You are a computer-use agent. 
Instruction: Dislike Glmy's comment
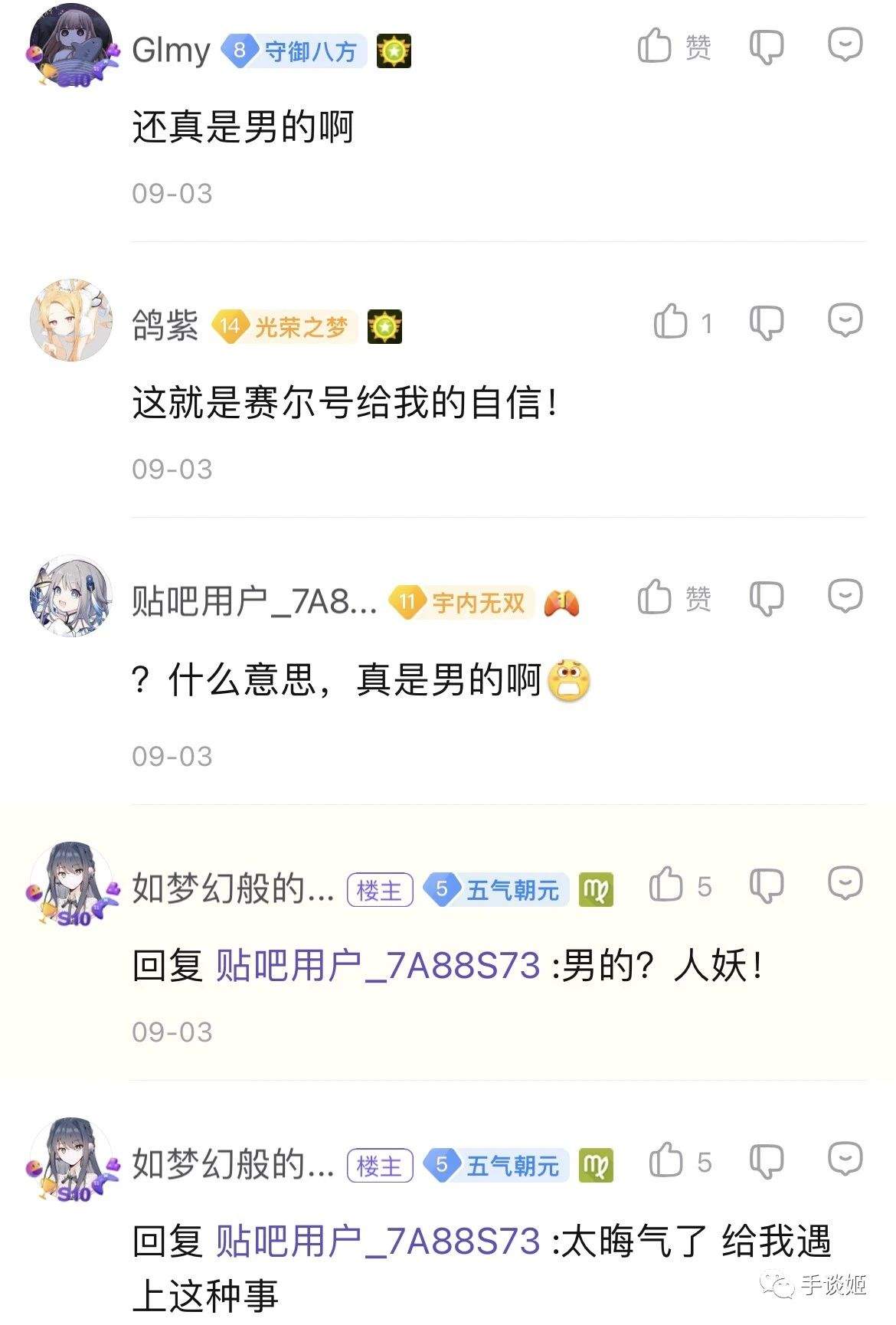click(766, 47)
